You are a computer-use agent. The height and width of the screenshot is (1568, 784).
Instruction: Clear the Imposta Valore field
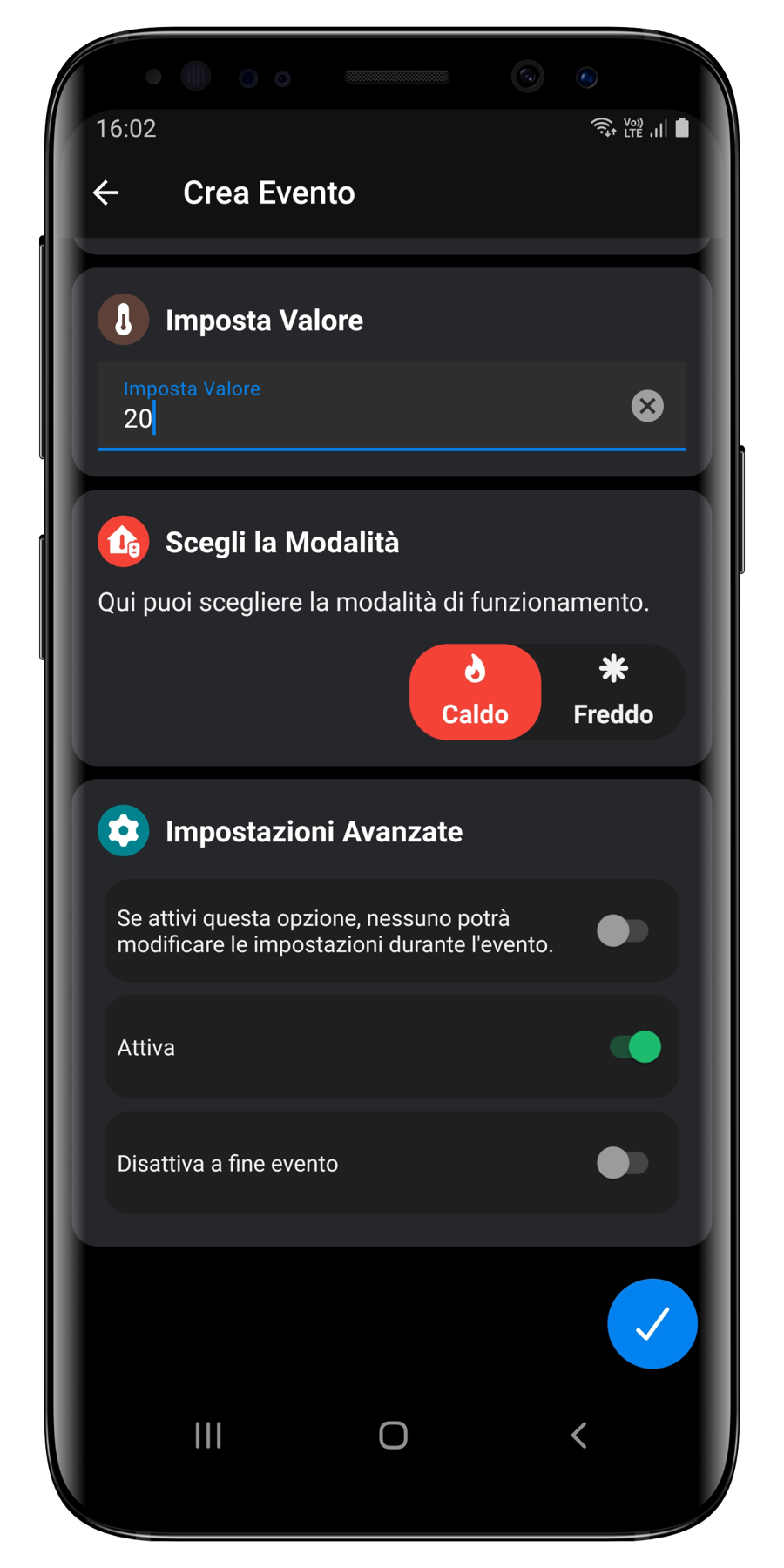click(647, 406)
